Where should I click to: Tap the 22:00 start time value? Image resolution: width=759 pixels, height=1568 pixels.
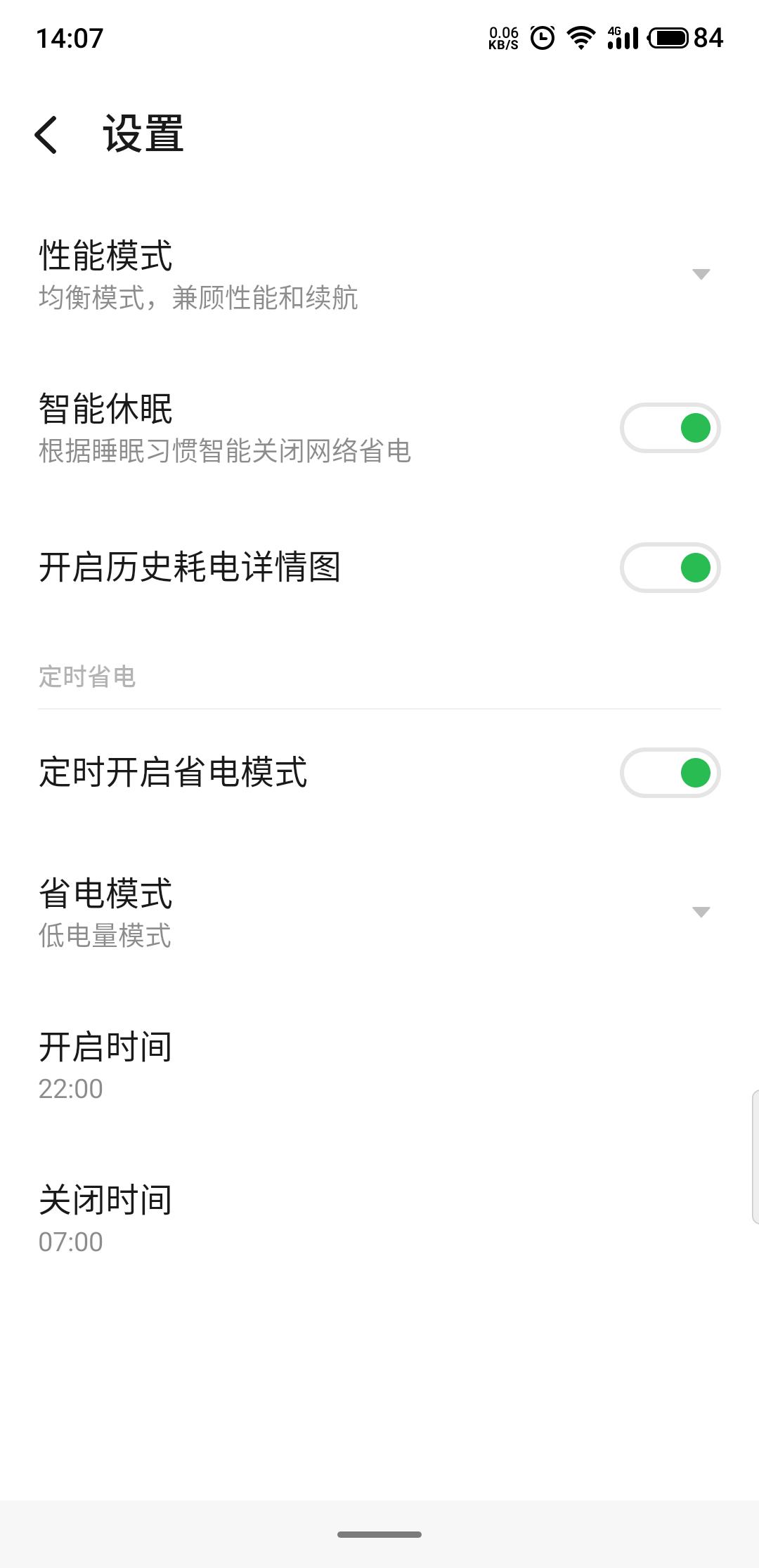pyautogui.click(x=70, y=1089)
